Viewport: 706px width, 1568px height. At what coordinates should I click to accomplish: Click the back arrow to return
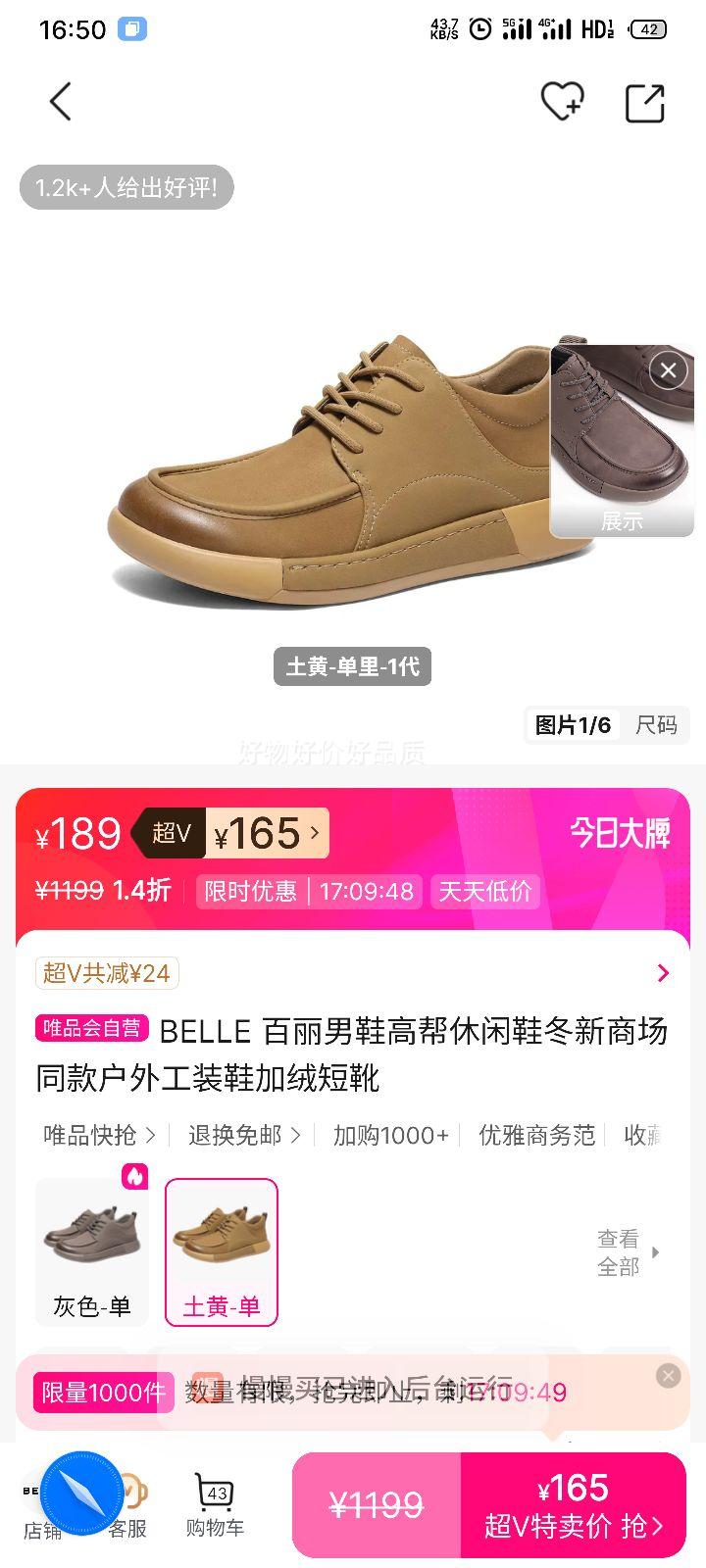pyautogui.click(x=60, y=100)
